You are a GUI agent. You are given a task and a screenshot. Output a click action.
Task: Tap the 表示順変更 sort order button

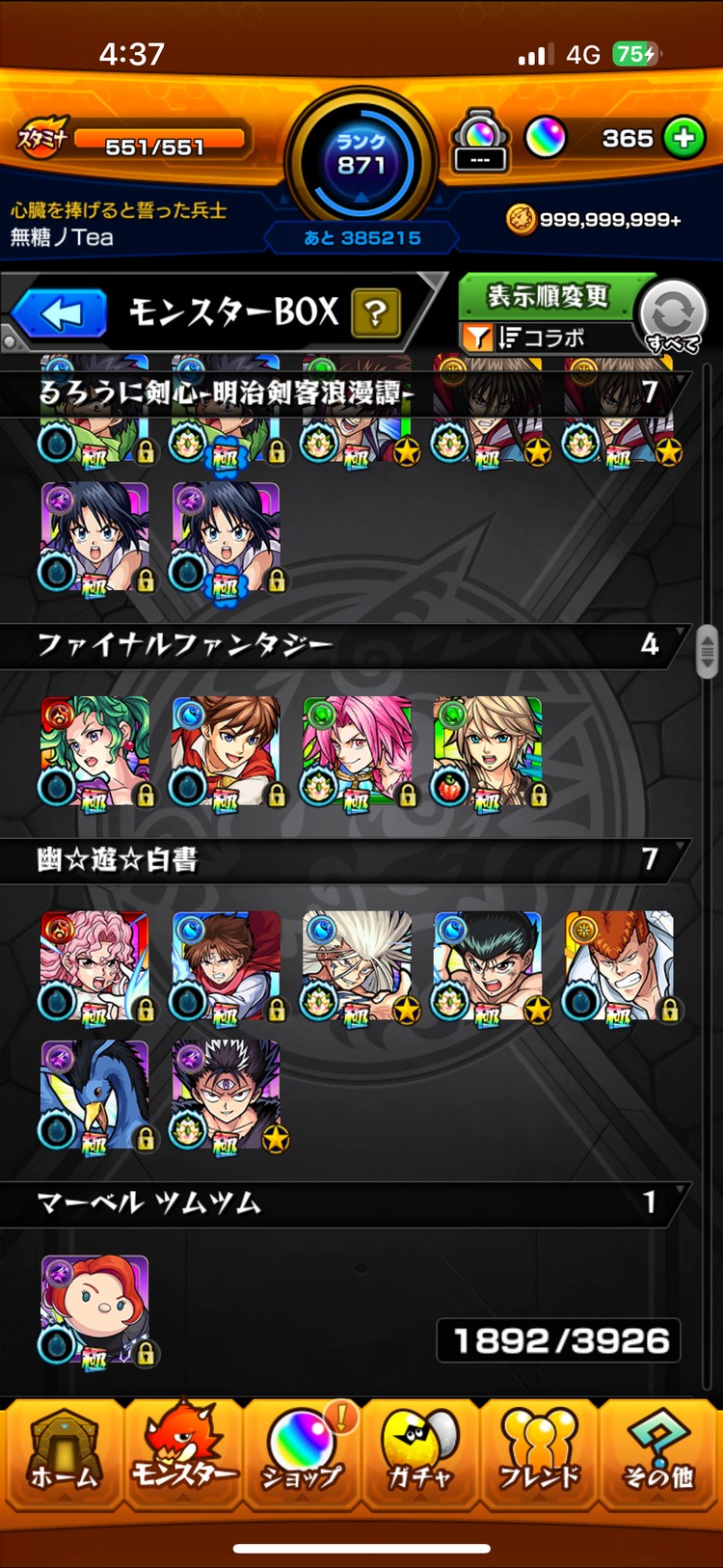(x=548, y=295)
